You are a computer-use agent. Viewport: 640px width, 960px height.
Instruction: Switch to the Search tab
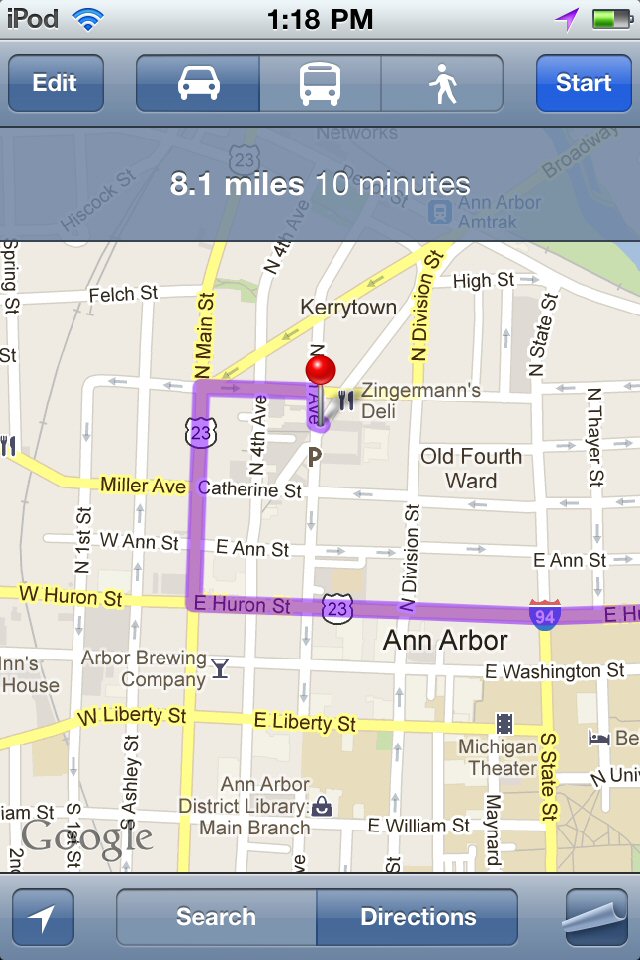click(x=216, y=917)
